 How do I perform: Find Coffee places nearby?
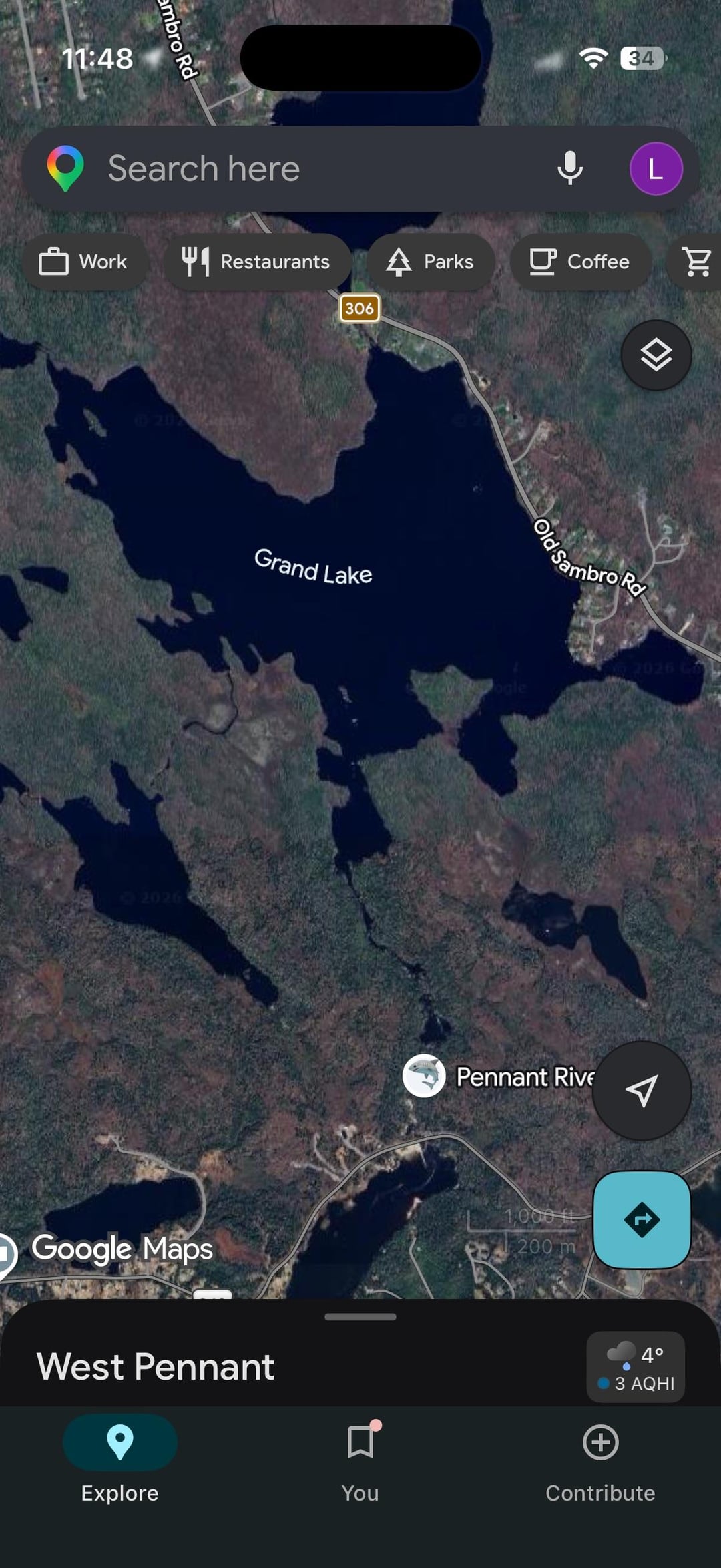[580, 262]
